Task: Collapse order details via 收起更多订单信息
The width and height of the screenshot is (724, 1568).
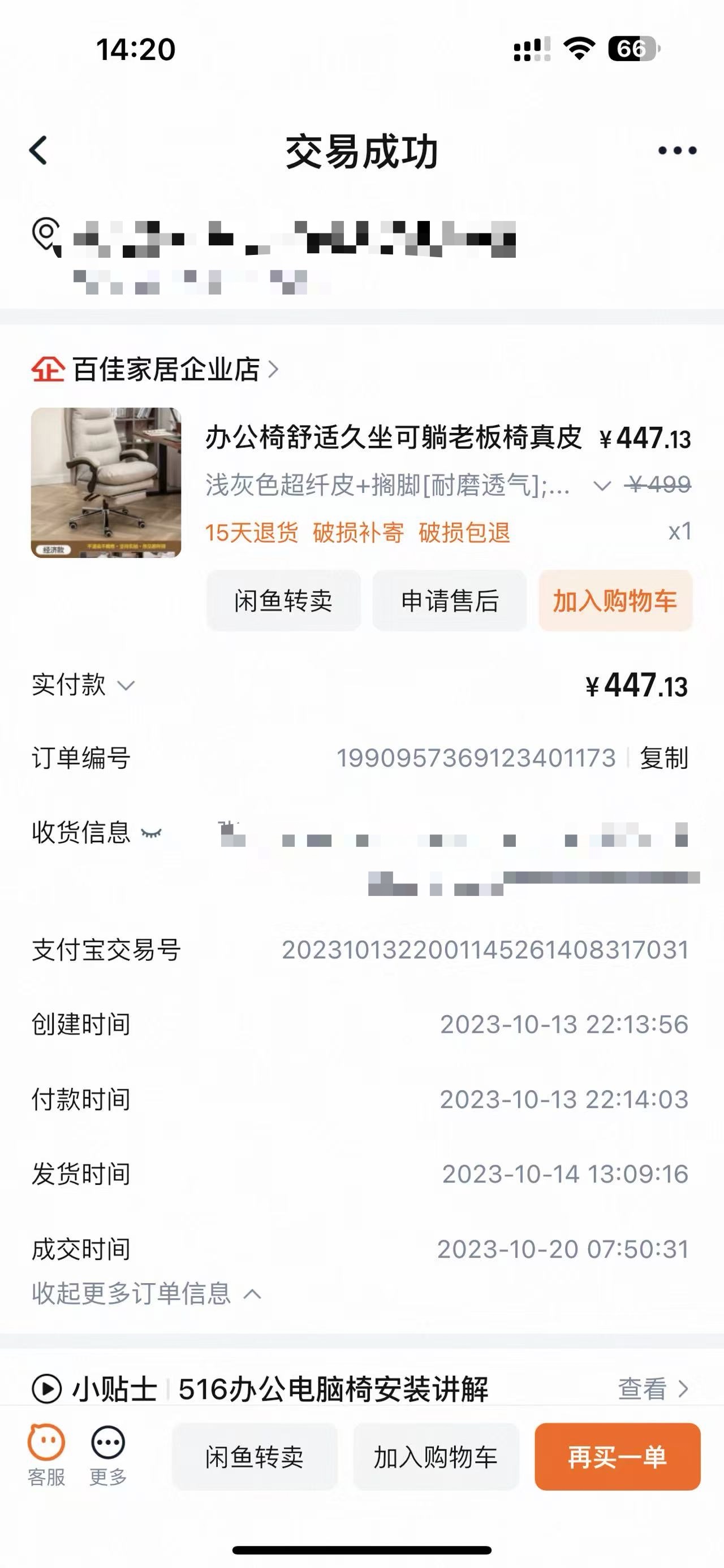Action: 146,1293
